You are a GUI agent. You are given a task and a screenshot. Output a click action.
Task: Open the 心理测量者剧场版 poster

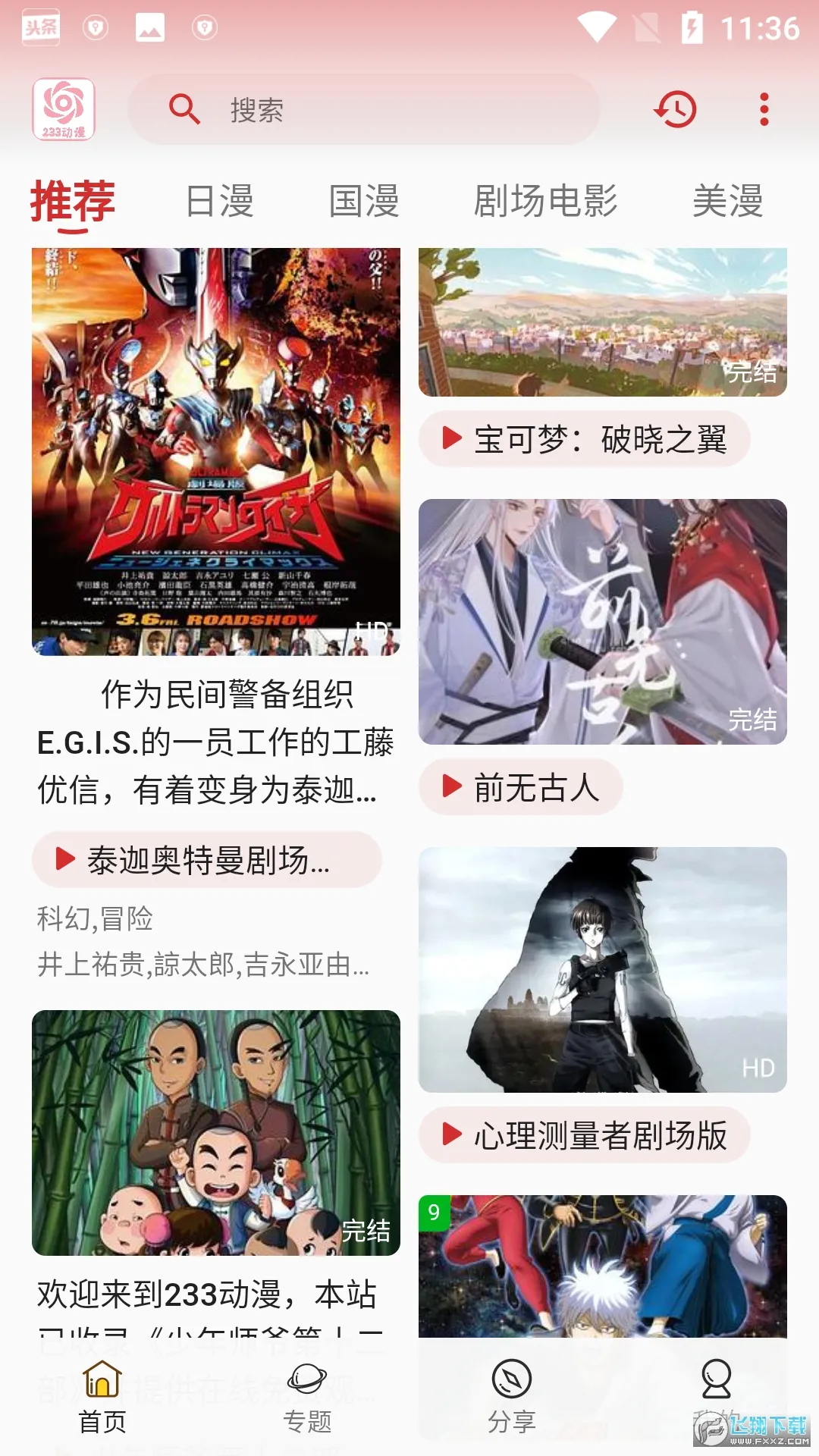coord(603,969)
